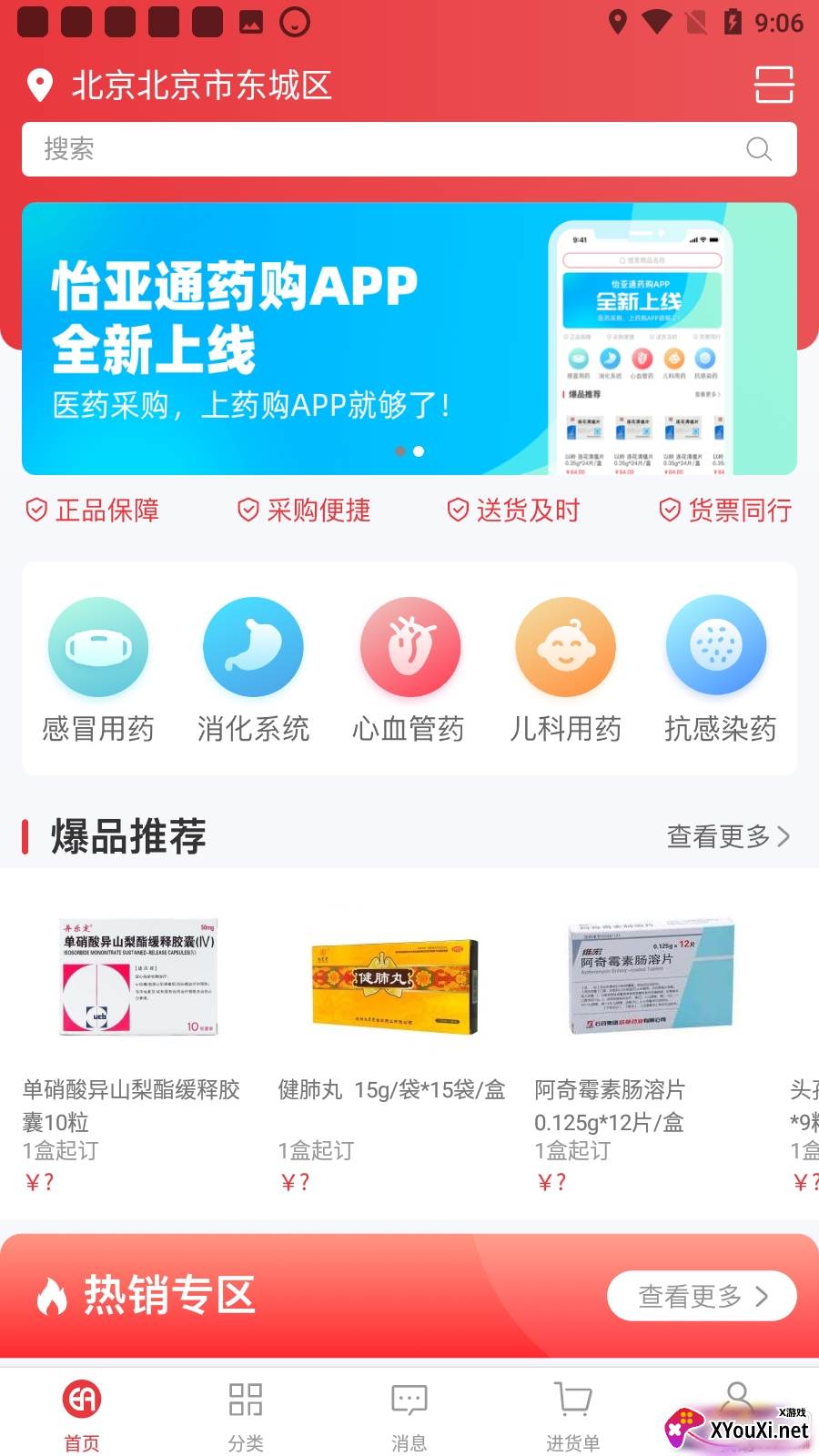819x1456 pixels.
Task: View more in 爆品推荐
Action: click(x=727, y=836)
